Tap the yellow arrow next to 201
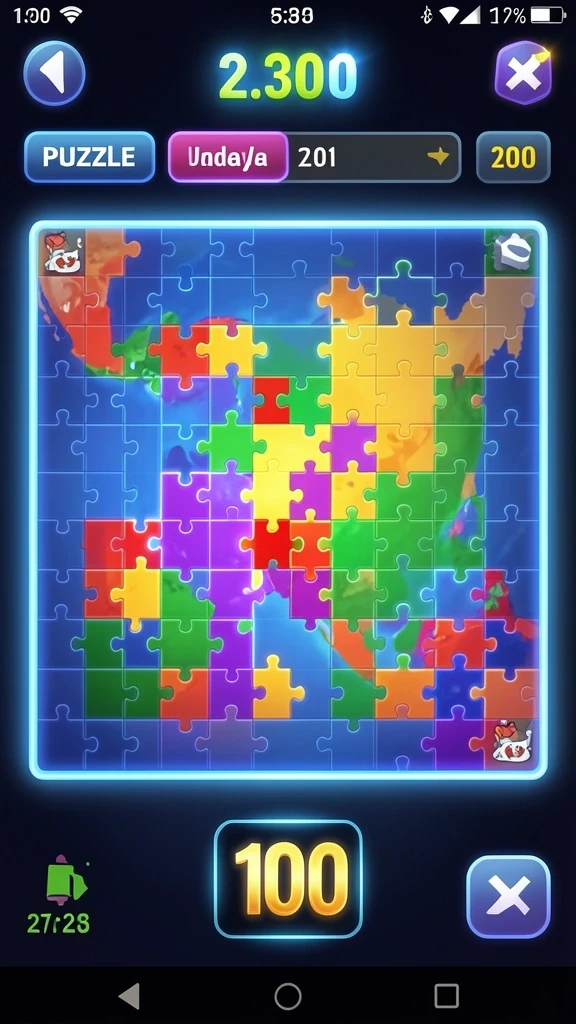Viewport: 576px width, 1024px height. click(x=438, y=156)
